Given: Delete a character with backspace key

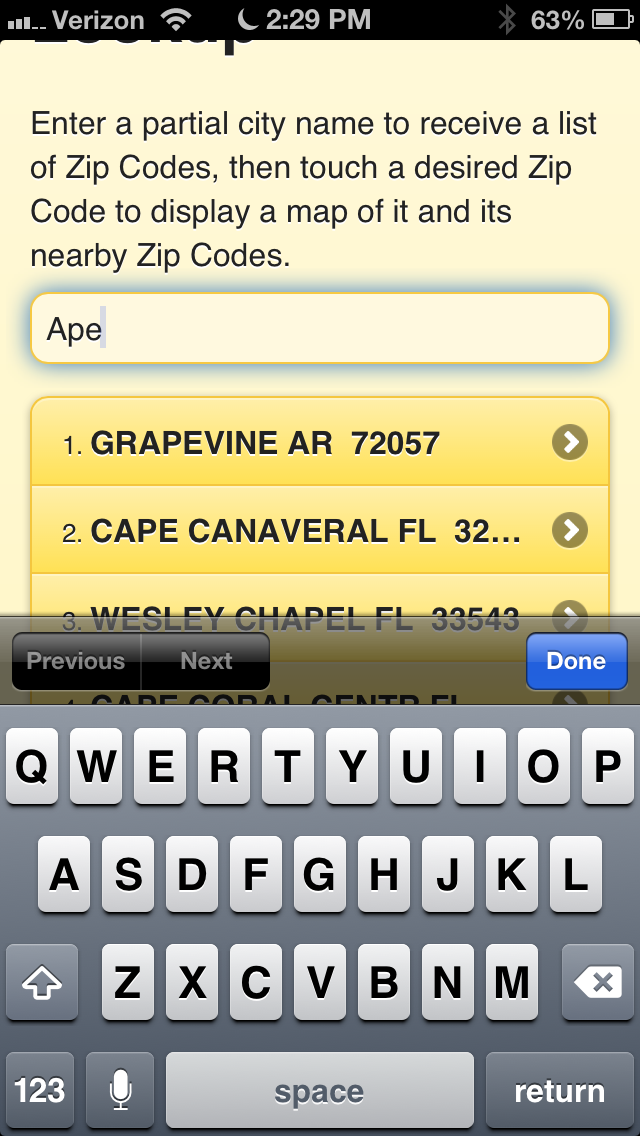Looking at the screenshot, I should (598, 983).
